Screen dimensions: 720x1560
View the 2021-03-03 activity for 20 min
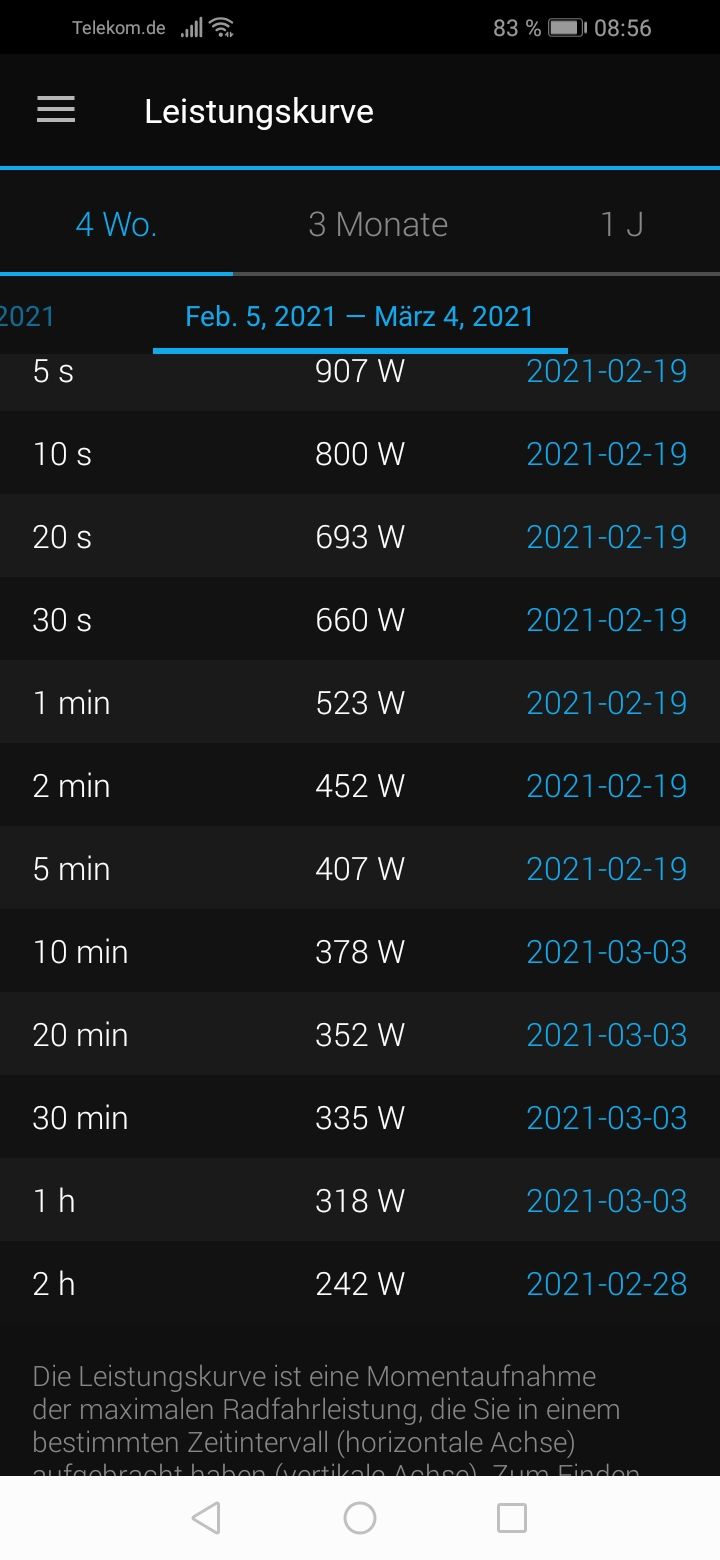coord(606,1035)
